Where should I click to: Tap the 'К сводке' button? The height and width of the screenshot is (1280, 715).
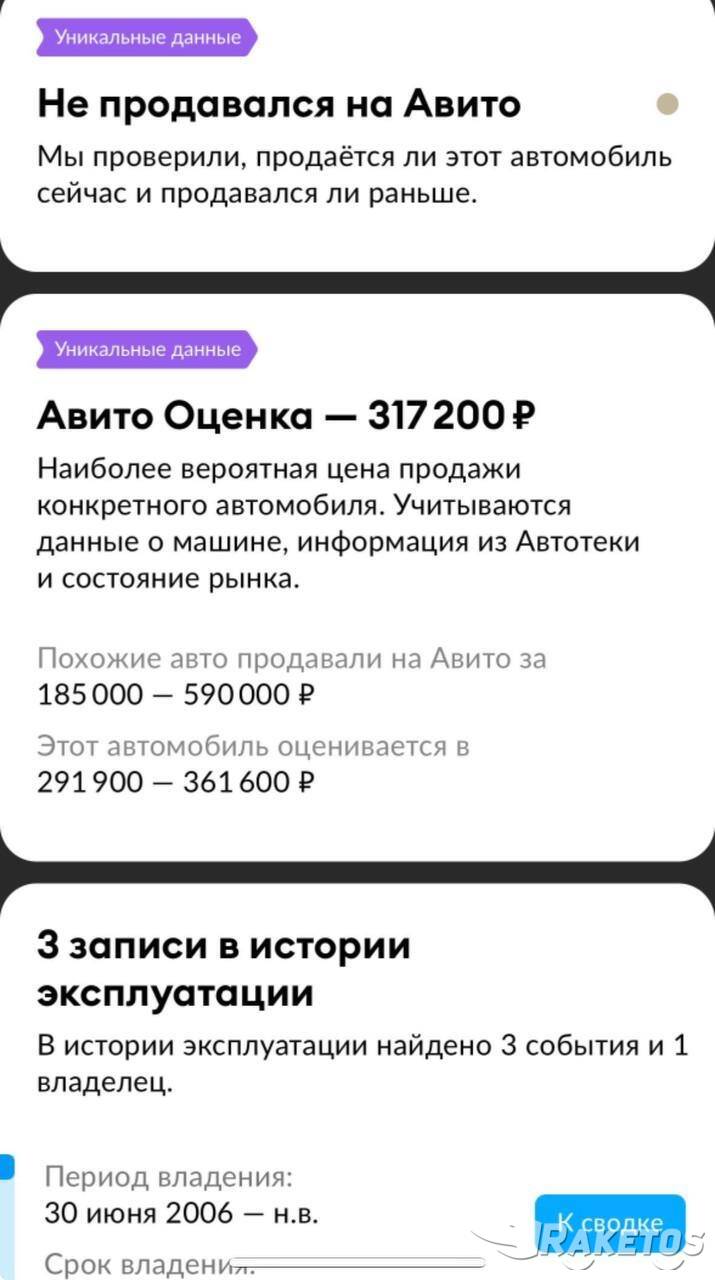pyautogui.click(x=610, y=1222)
